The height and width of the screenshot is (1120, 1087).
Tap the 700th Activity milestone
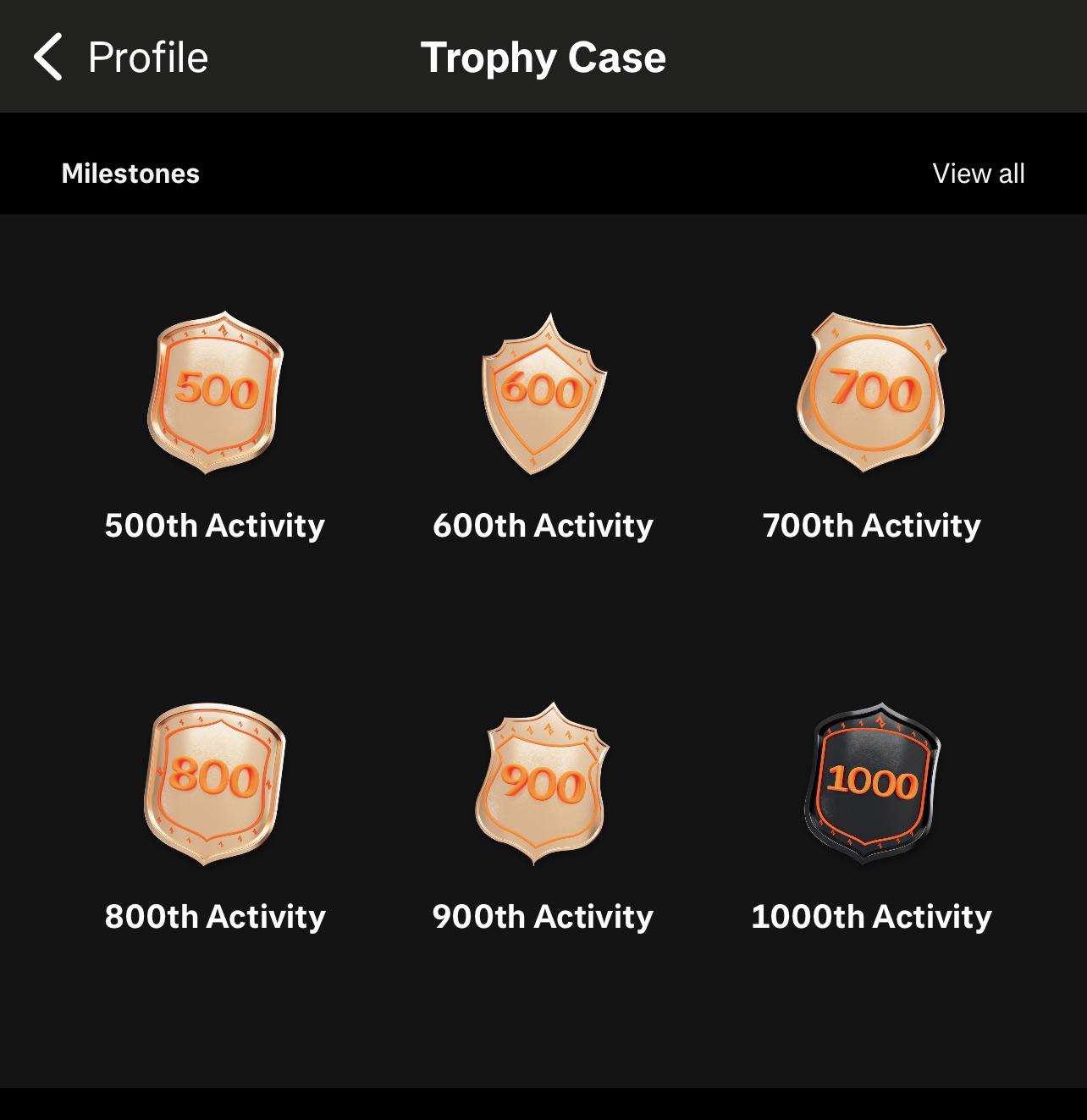[872, 393]
